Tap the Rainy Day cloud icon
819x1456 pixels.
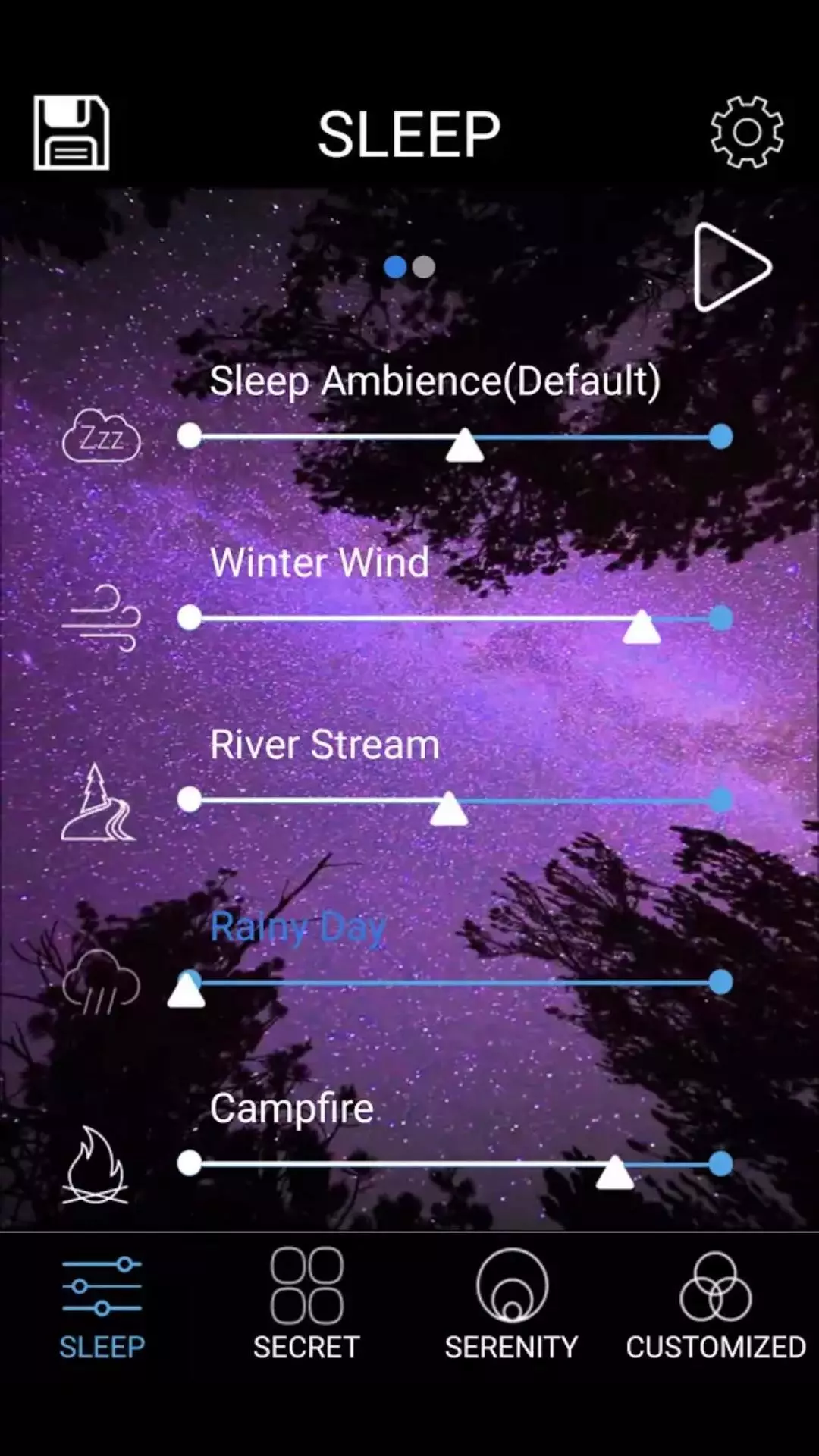click(x=101, y=982)
